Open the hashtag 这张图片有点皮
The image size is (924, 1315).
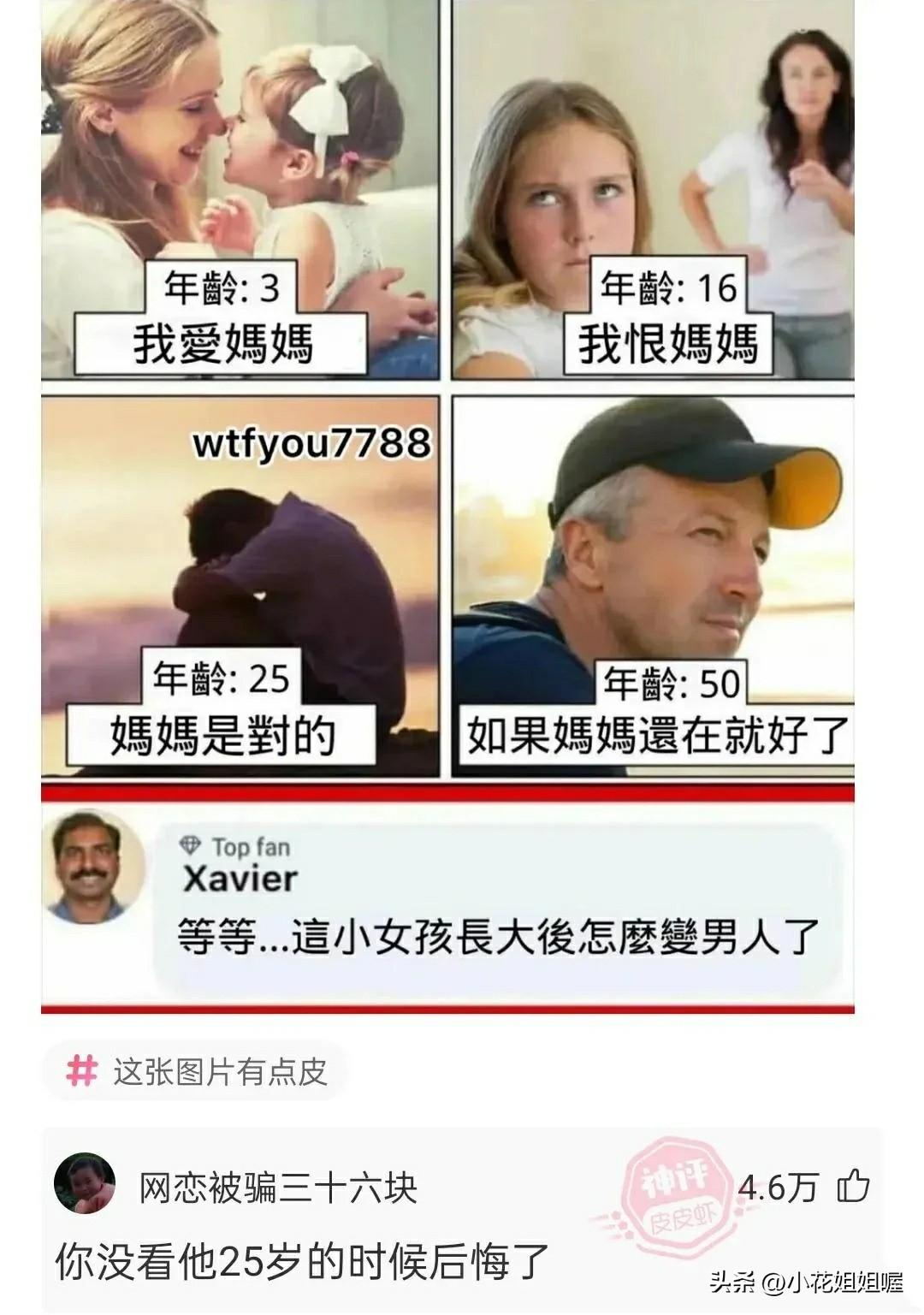click(197, 1071)
